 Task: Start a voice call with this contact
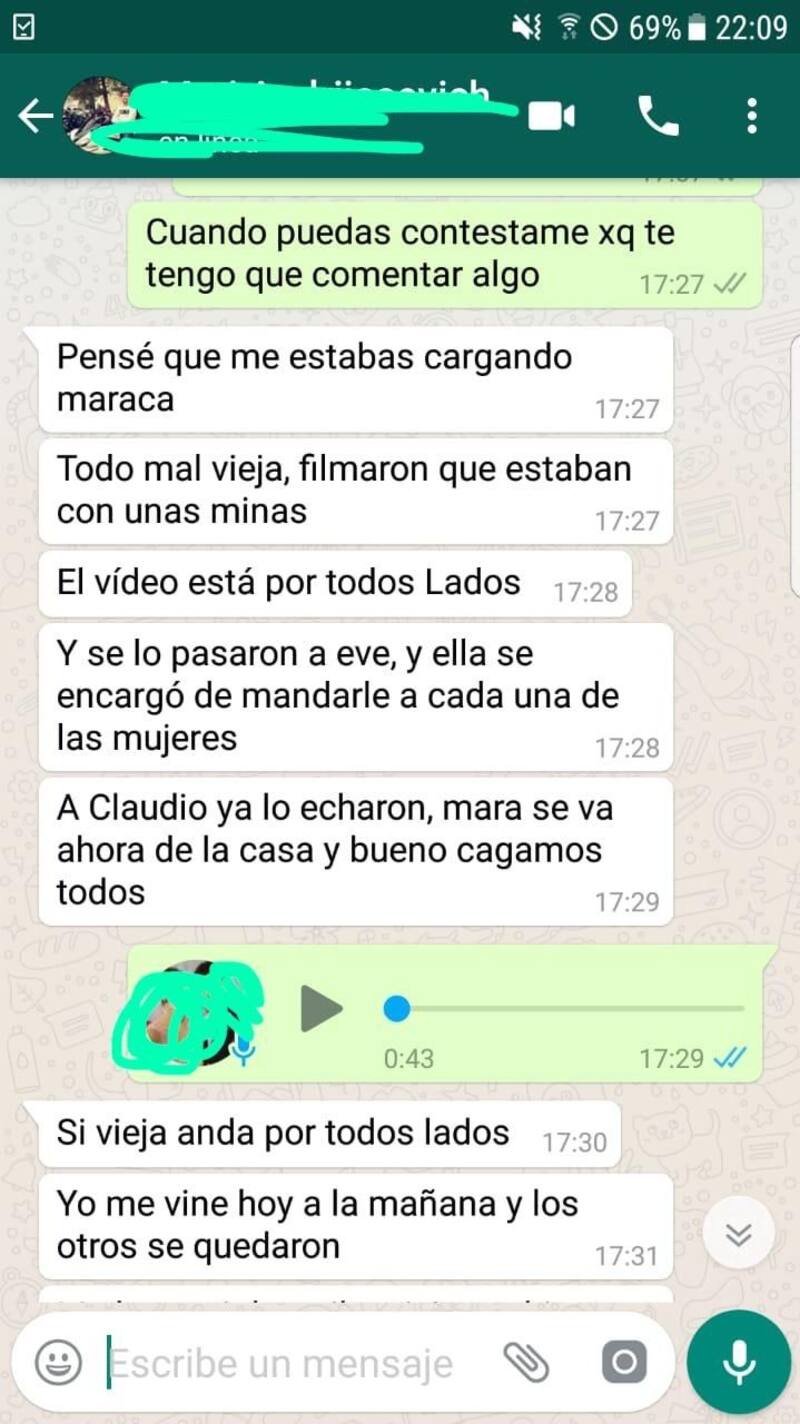coord(658,117)
